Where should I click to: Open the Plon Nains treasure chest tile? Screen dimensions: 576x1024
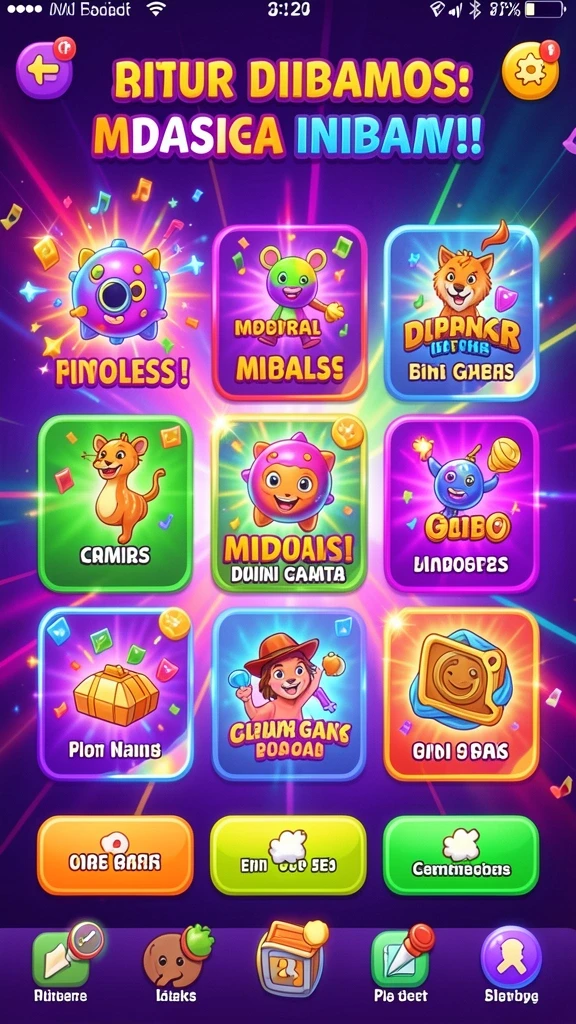pyautogui.click(x=116, y=694)
